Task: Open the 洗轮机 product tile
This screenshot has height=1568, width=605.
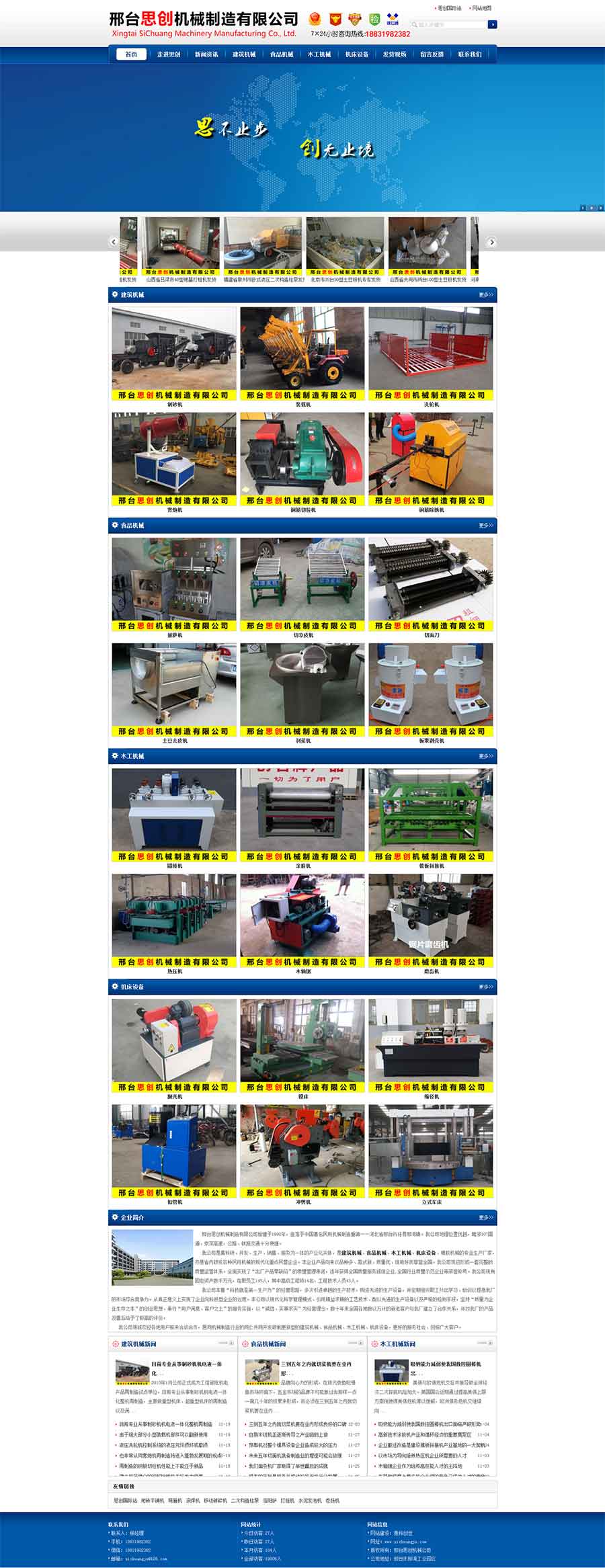Action: 431,354
